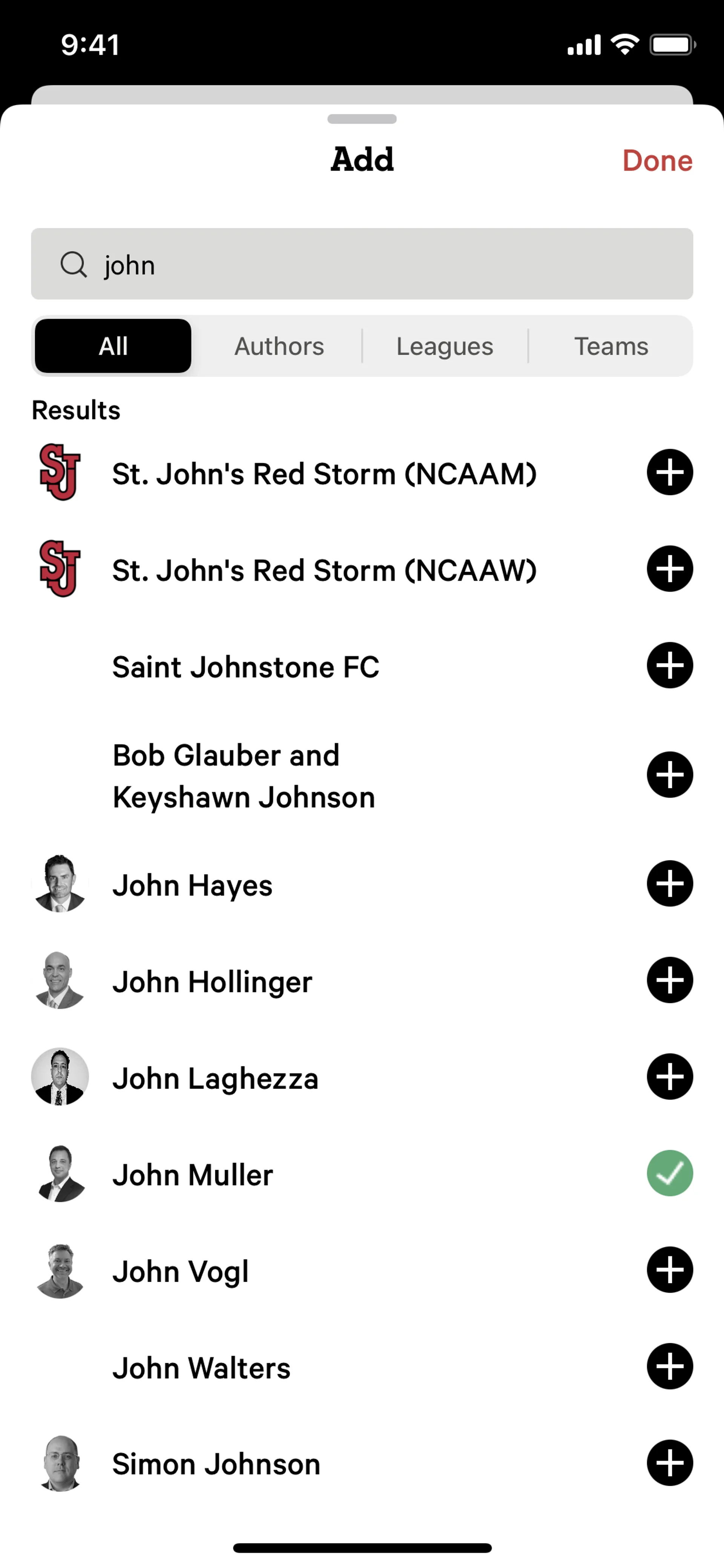The height and width of the screenshot is (1568, 724).
Task: Tap Done to close the Add sheet
Action: [657, 161]
